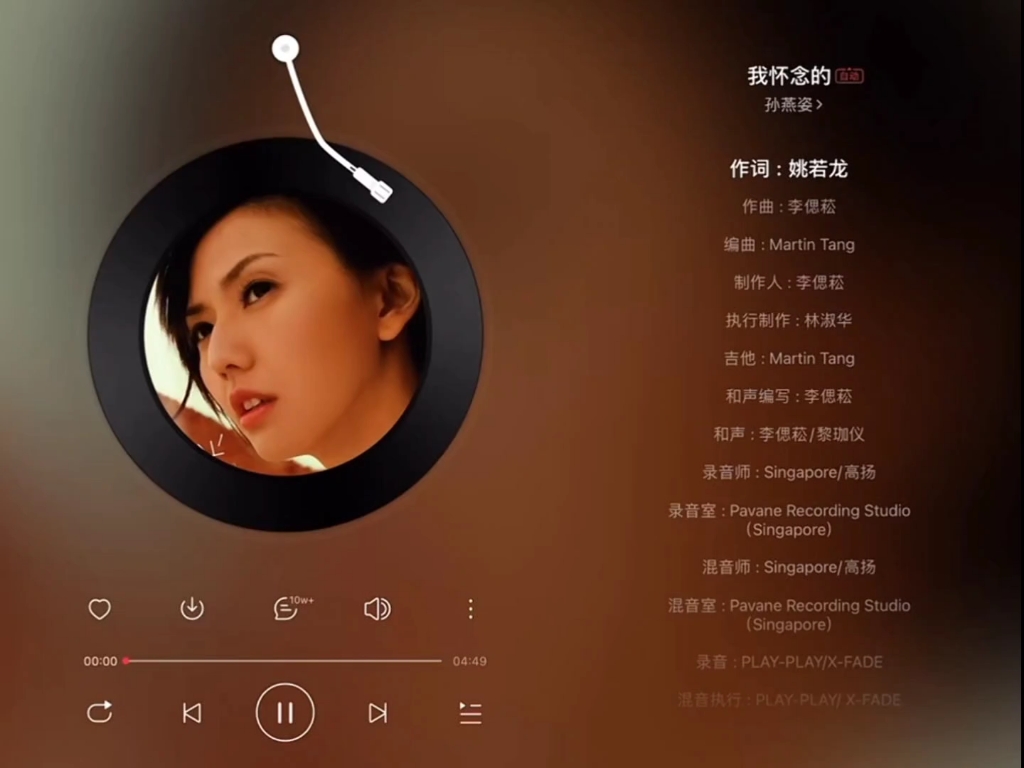Image resolution: width=1024 pixels, height=768 pixels.
Task: Open the three-dot more options menu
Action: [470, 609]
